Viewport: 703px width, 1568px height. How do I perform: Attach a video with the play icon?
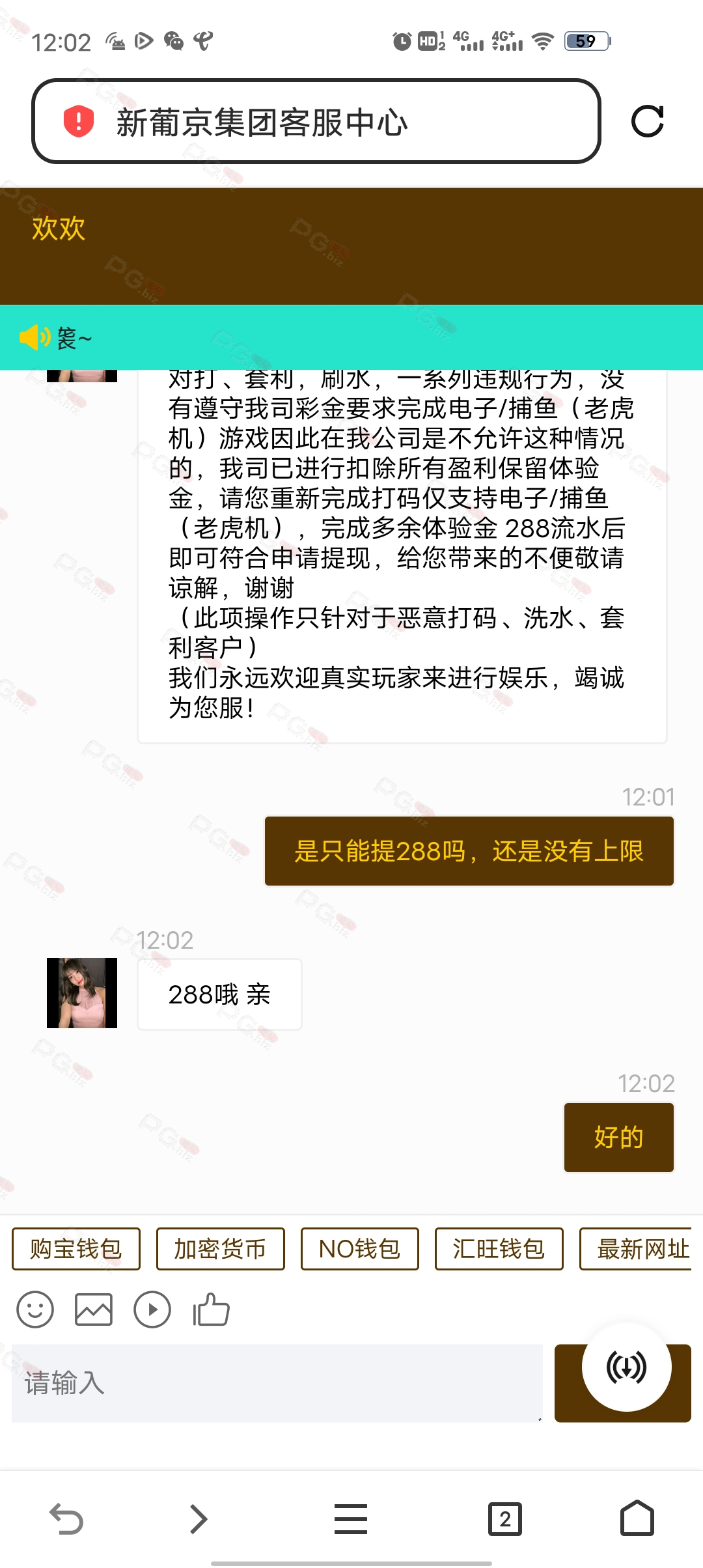tap(152, 1309)
